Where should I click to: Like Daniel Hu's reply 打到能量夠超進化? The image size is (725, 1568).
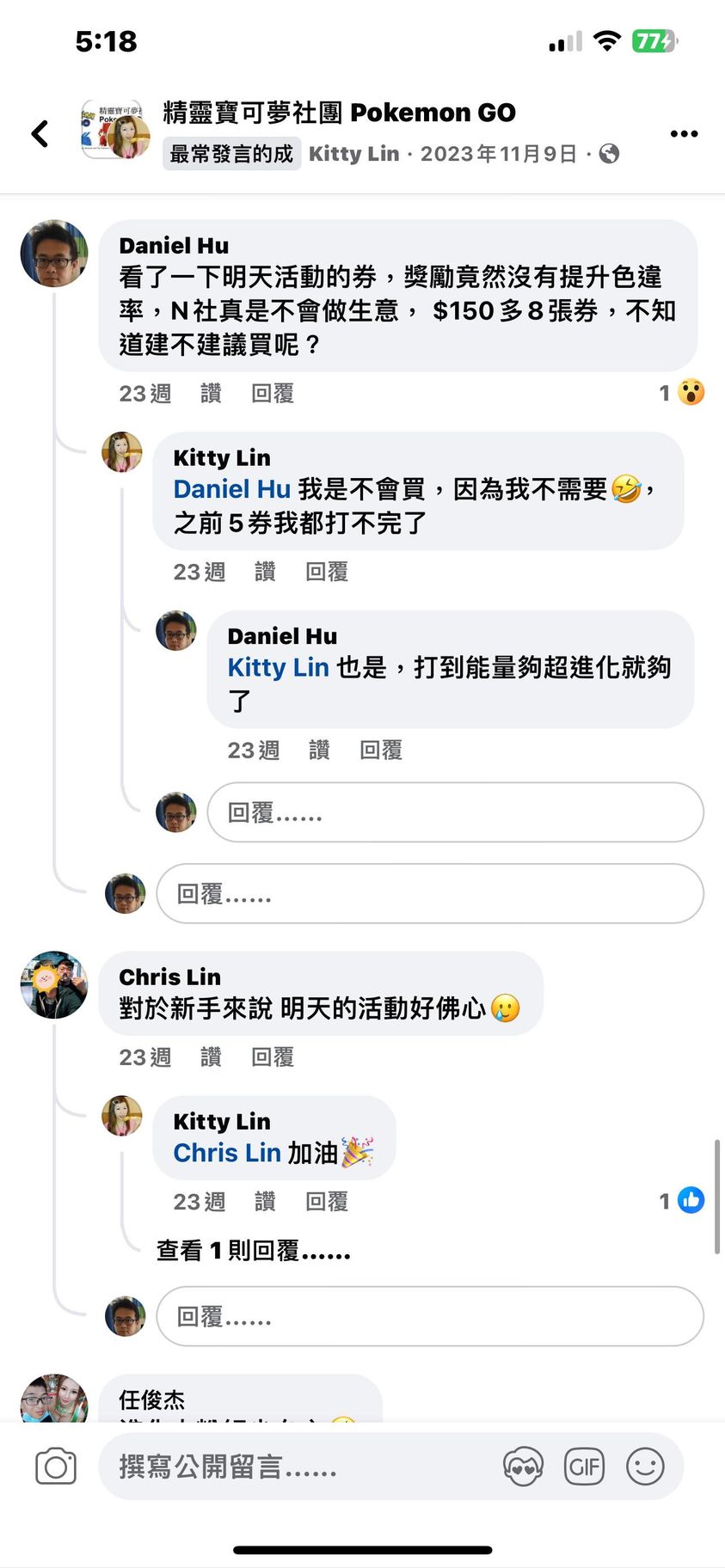click(x=319, y=750)
